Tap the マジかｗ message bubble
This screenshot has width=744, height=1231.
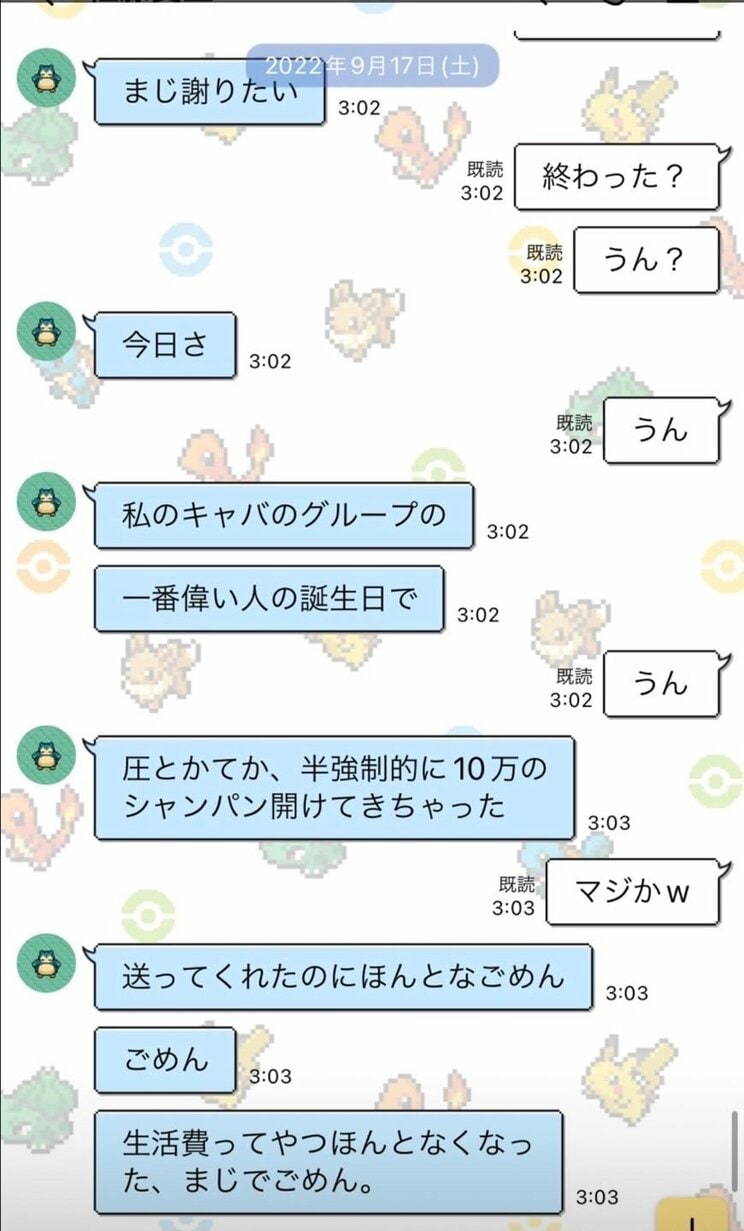[630, 894]
